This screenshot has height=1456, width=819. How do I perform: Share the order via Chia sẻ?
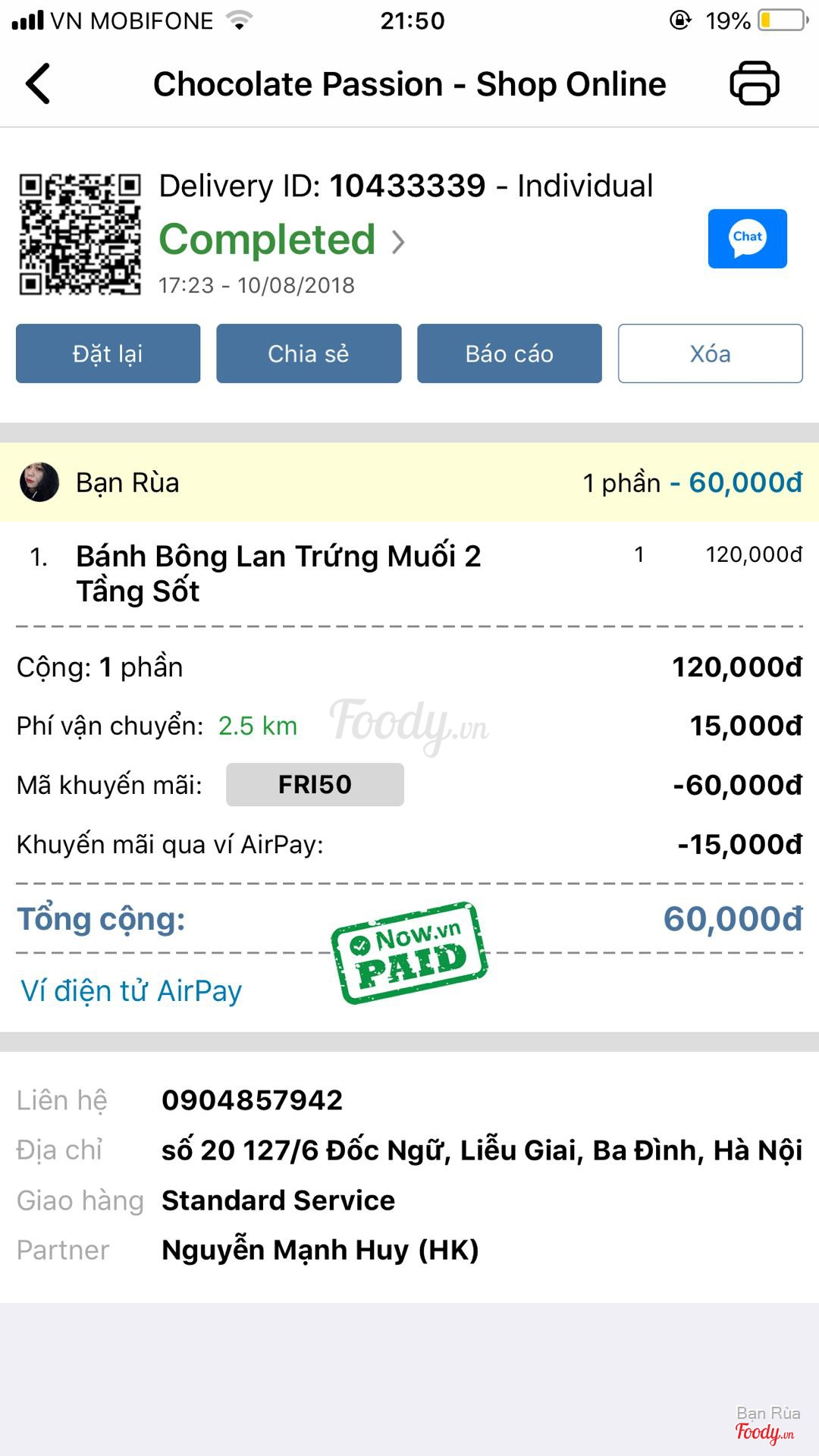pyautogui.click(x=309, y=353)
